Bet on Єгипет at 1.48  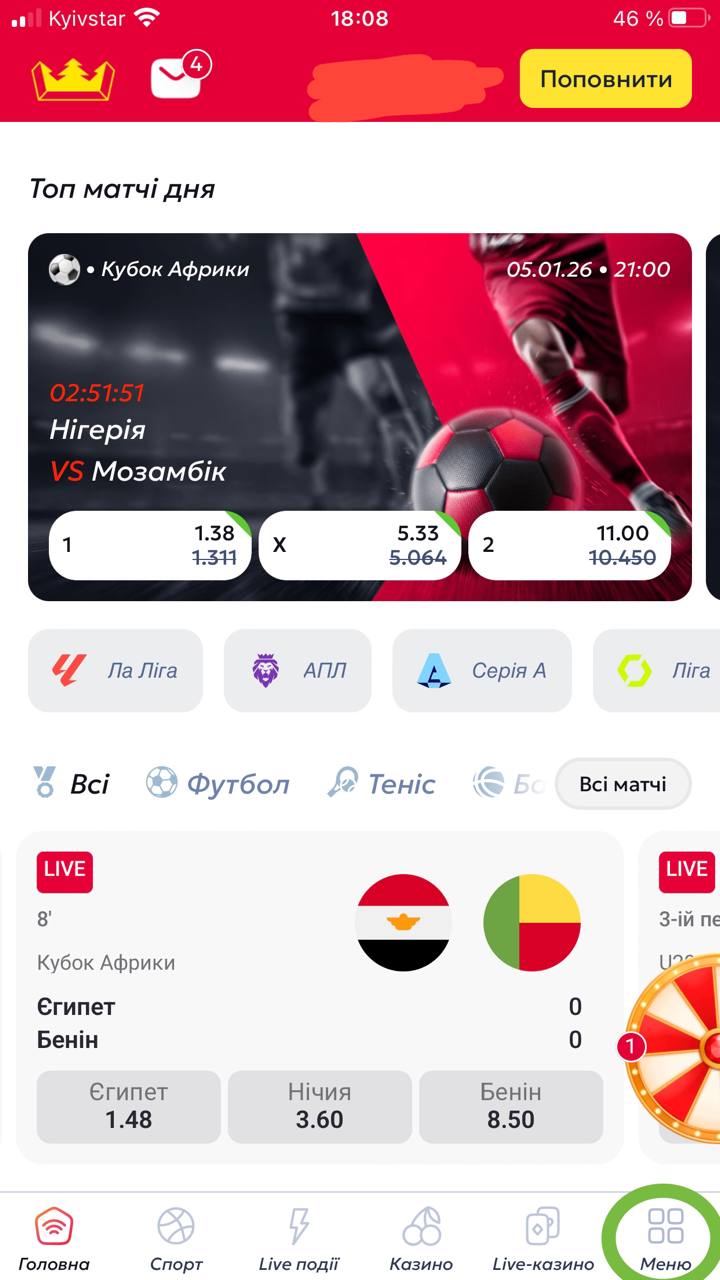tap(128, 1106)
